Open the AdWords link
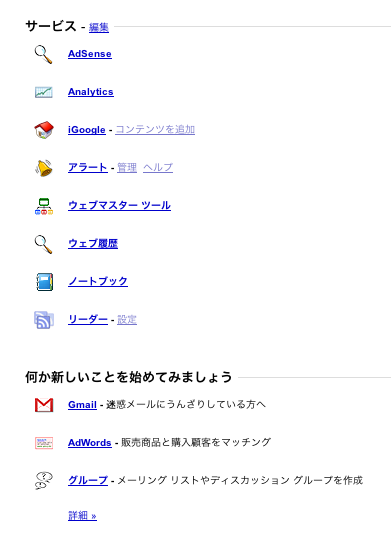 pyautogui.click(x=90, y=443)
